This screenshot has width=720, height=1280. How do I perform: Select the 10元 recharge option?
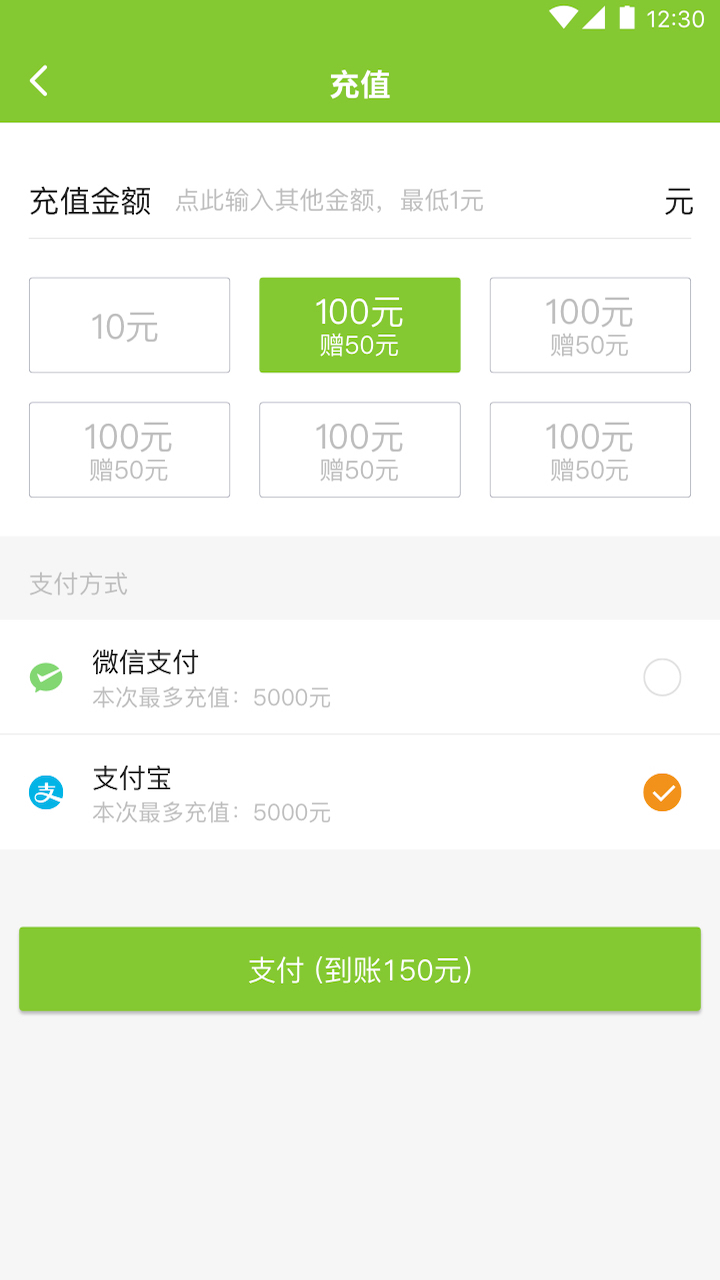coord(129,325)
